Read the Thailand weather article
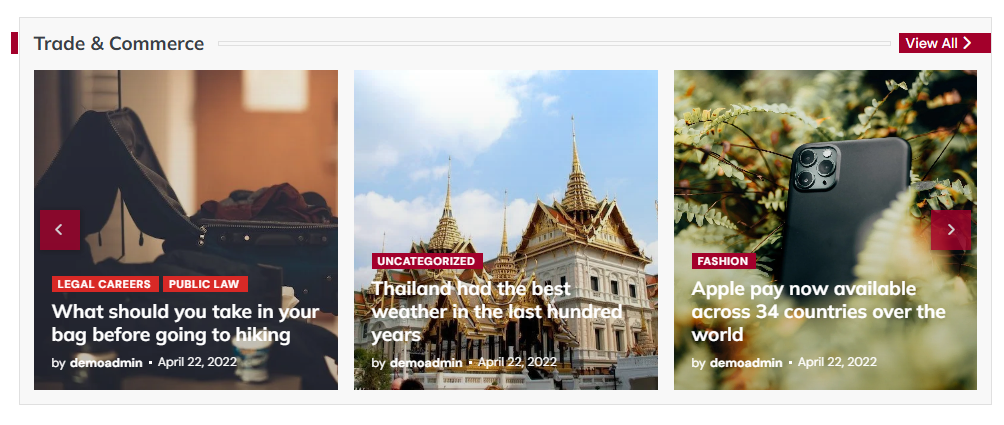Screen dimensions: 1004x425 click(x=497, y=311)
